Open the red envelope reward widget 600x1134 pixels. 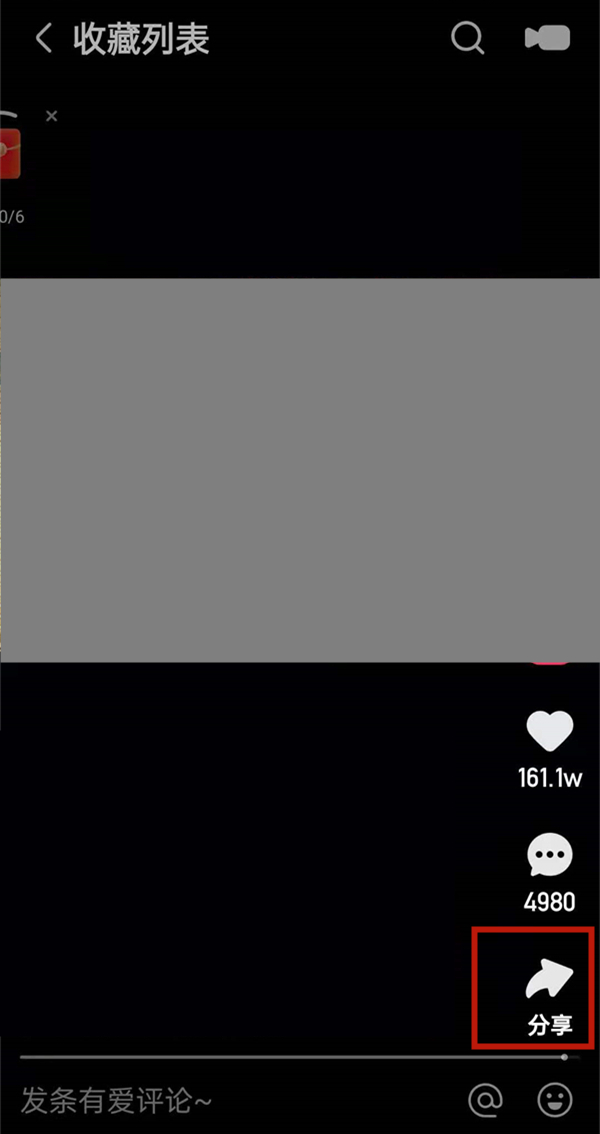[10, 153]
